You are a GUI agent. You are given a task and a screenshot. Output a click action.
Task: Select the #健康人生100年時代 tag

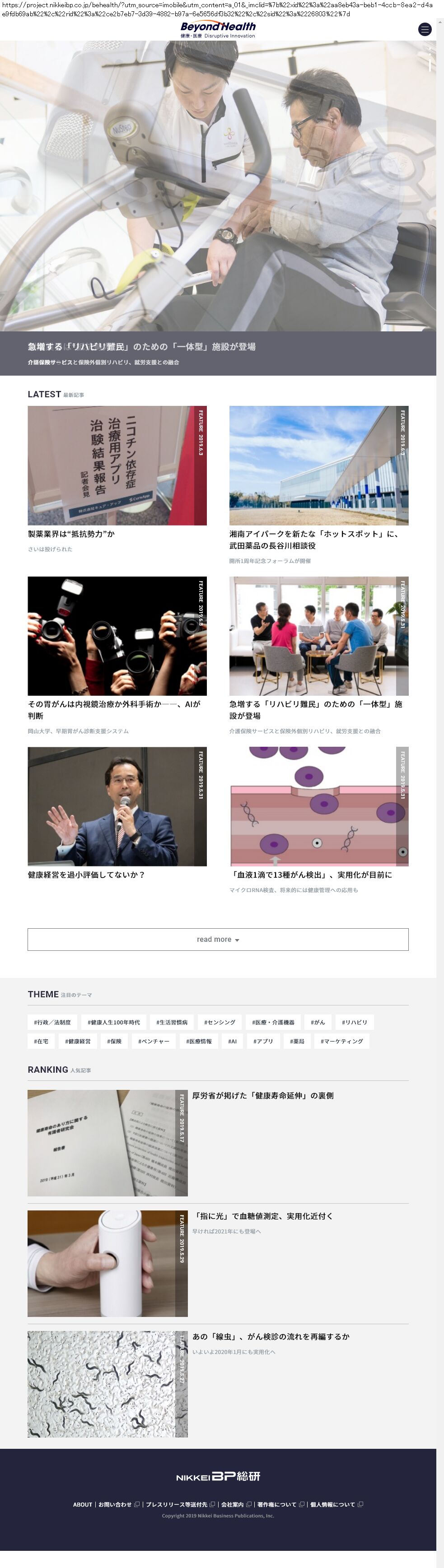(113, 1022)
